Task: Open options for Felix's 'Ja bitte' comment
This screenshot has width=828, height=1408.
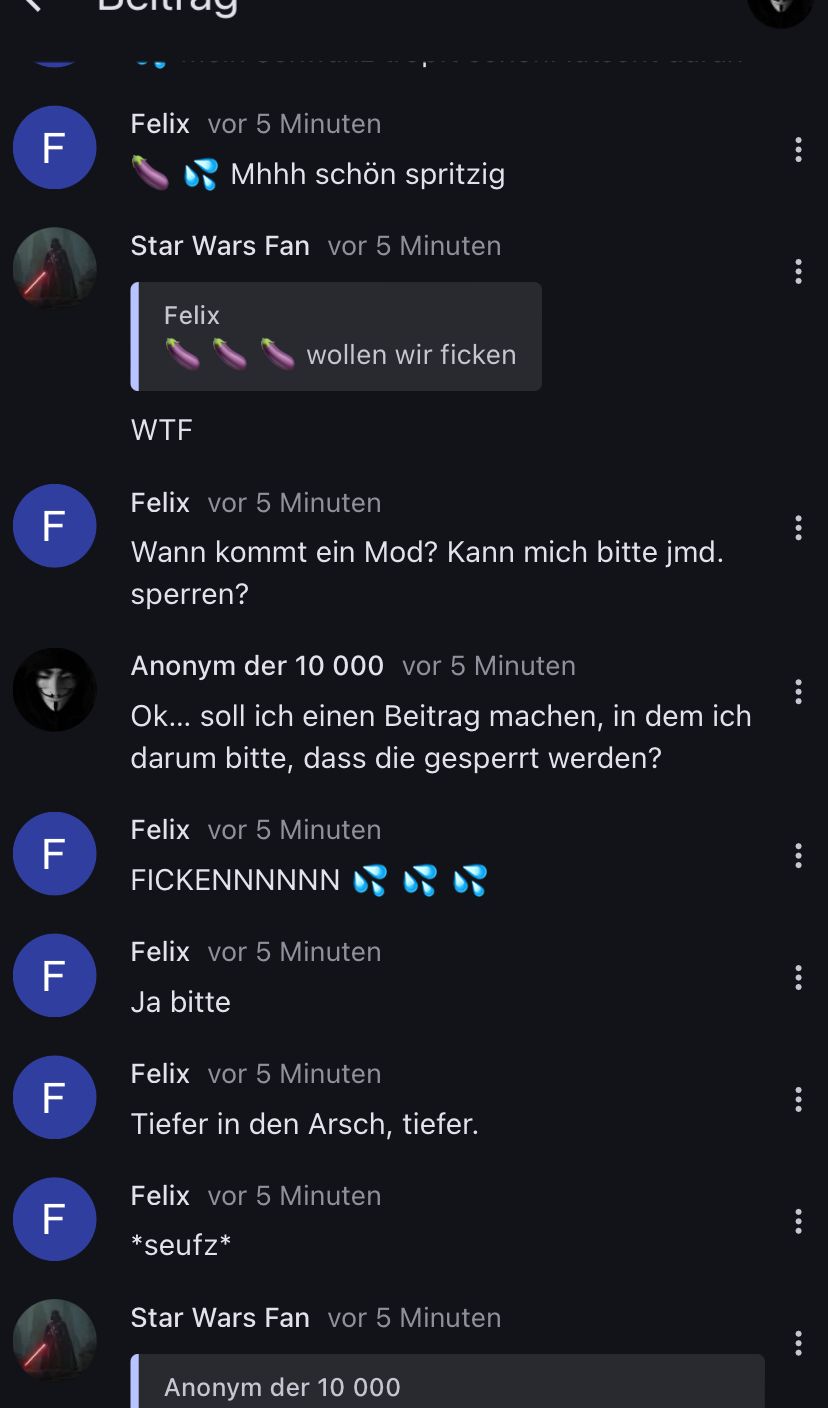Action: (797, 977)
